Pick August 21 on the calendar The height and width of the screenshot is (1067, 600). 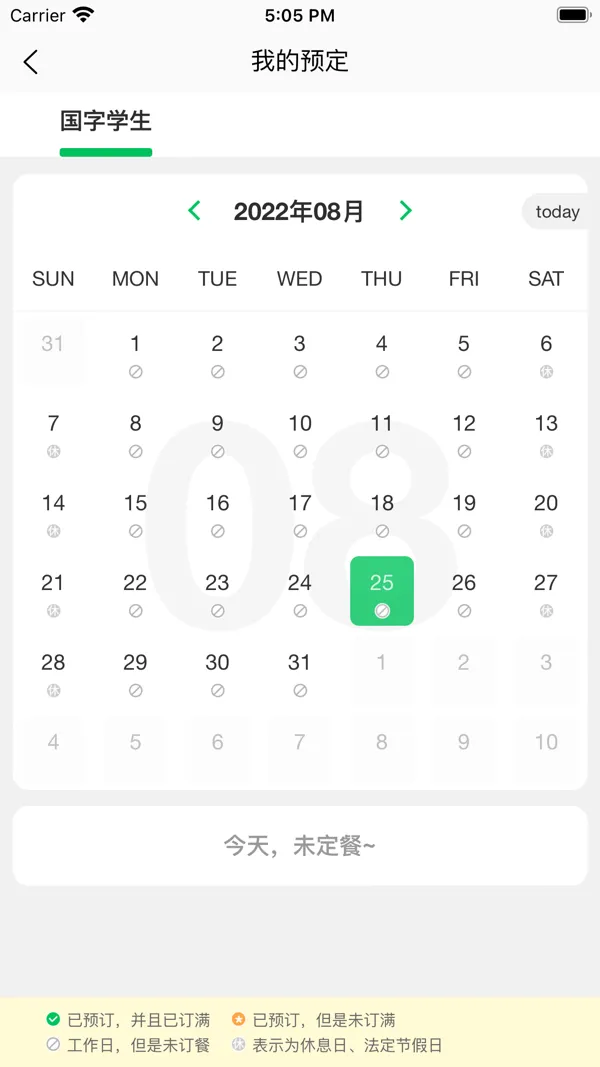[53, 592]
